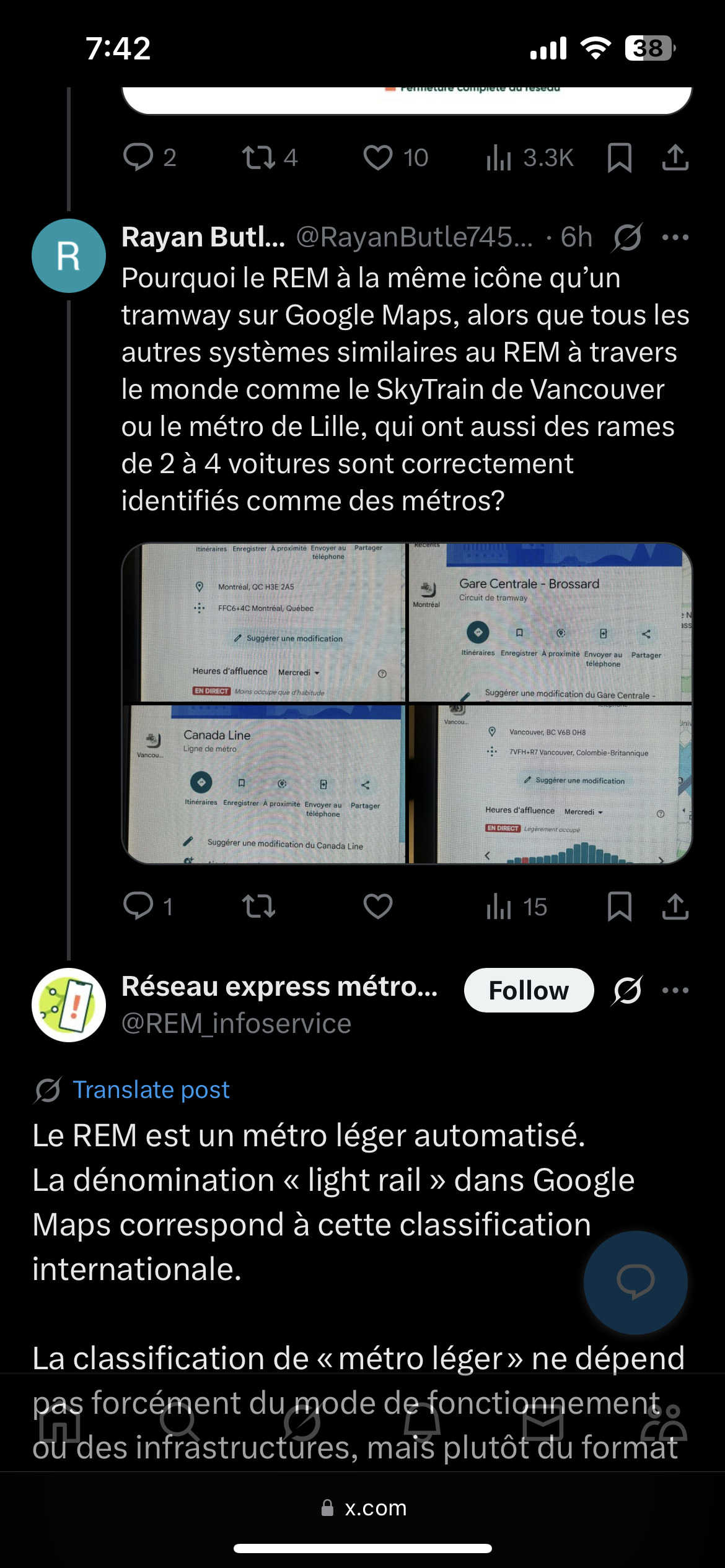725x1568 pixels.
Task: Like the post with 10 likes
Action: click(377, 157)
